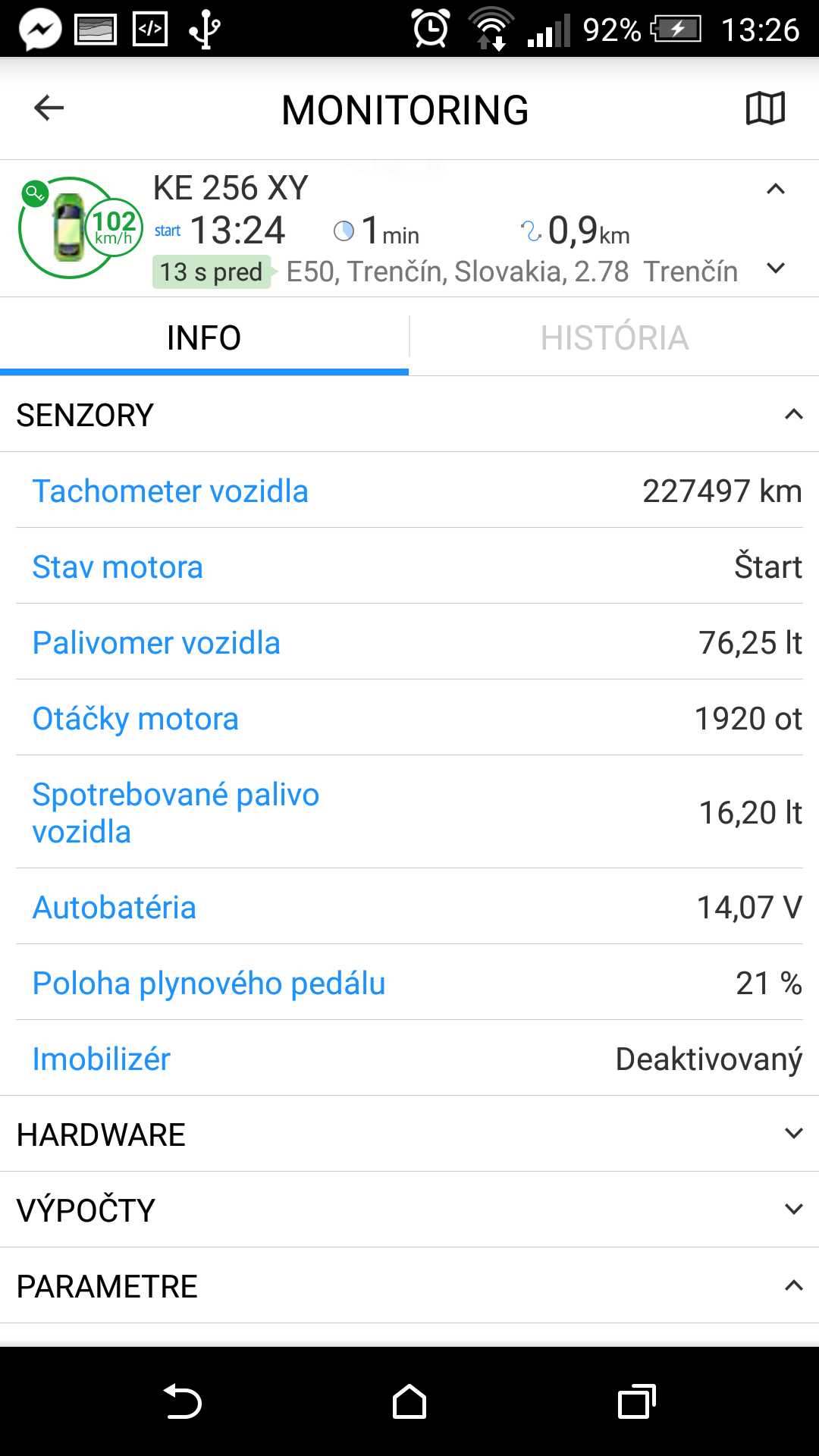Expand the VÝPOČTY section

click(x=409, y=1210)
